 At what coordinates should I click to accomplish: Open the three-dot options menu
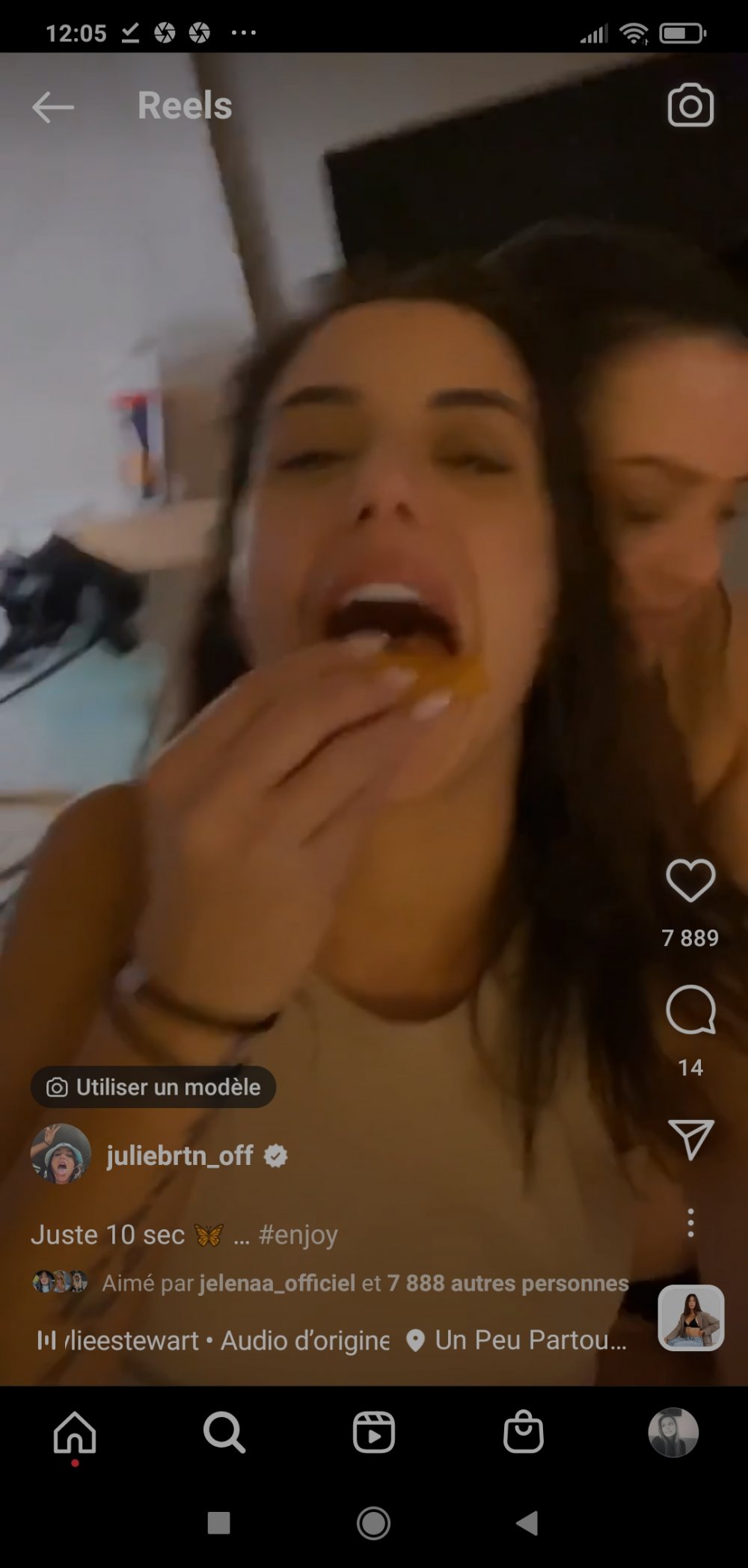click(x=690, y=1223)
